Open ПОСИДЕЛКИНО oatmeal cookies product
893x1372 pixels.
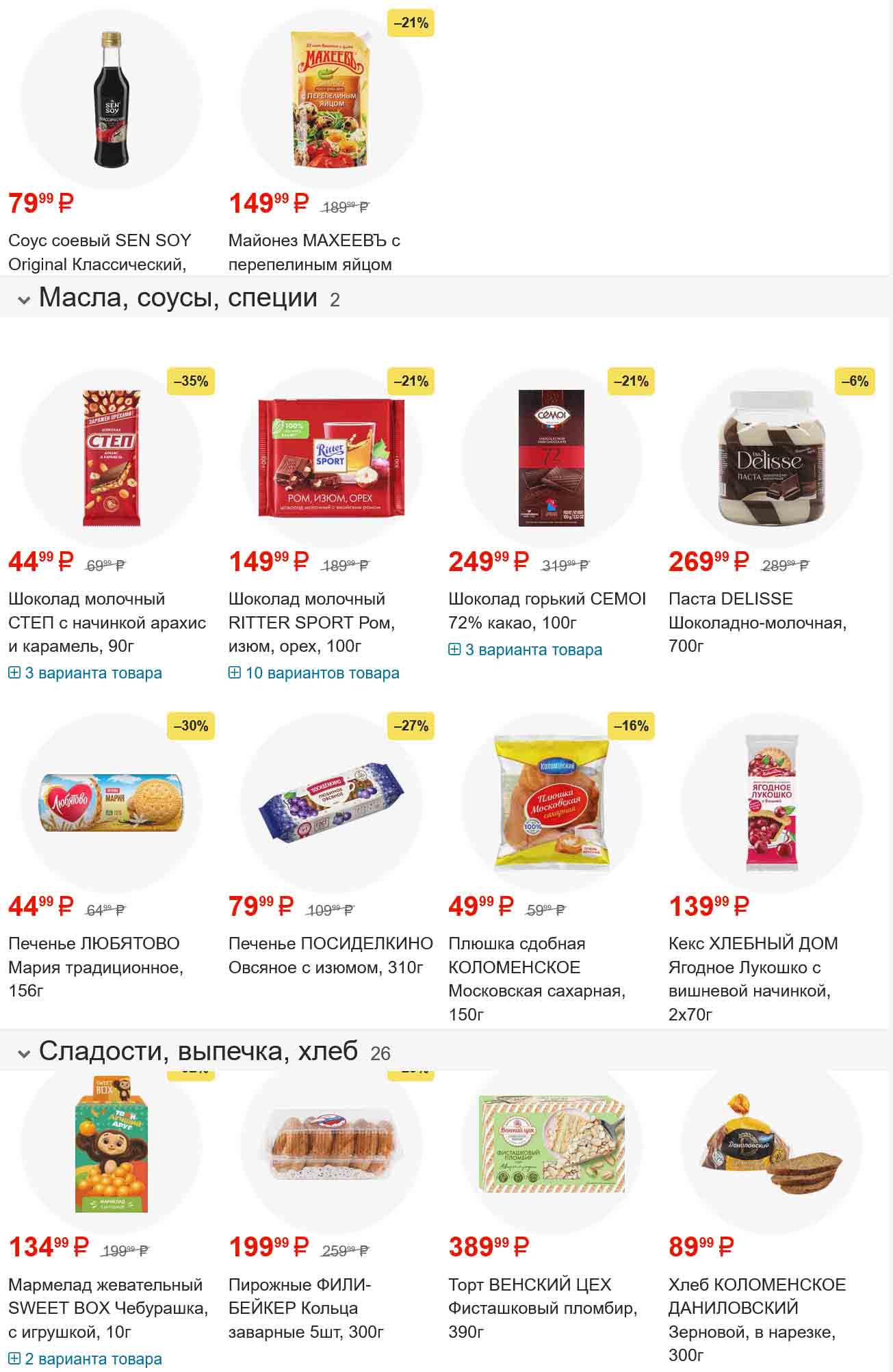pyautogui.click(x=330, y=955)
